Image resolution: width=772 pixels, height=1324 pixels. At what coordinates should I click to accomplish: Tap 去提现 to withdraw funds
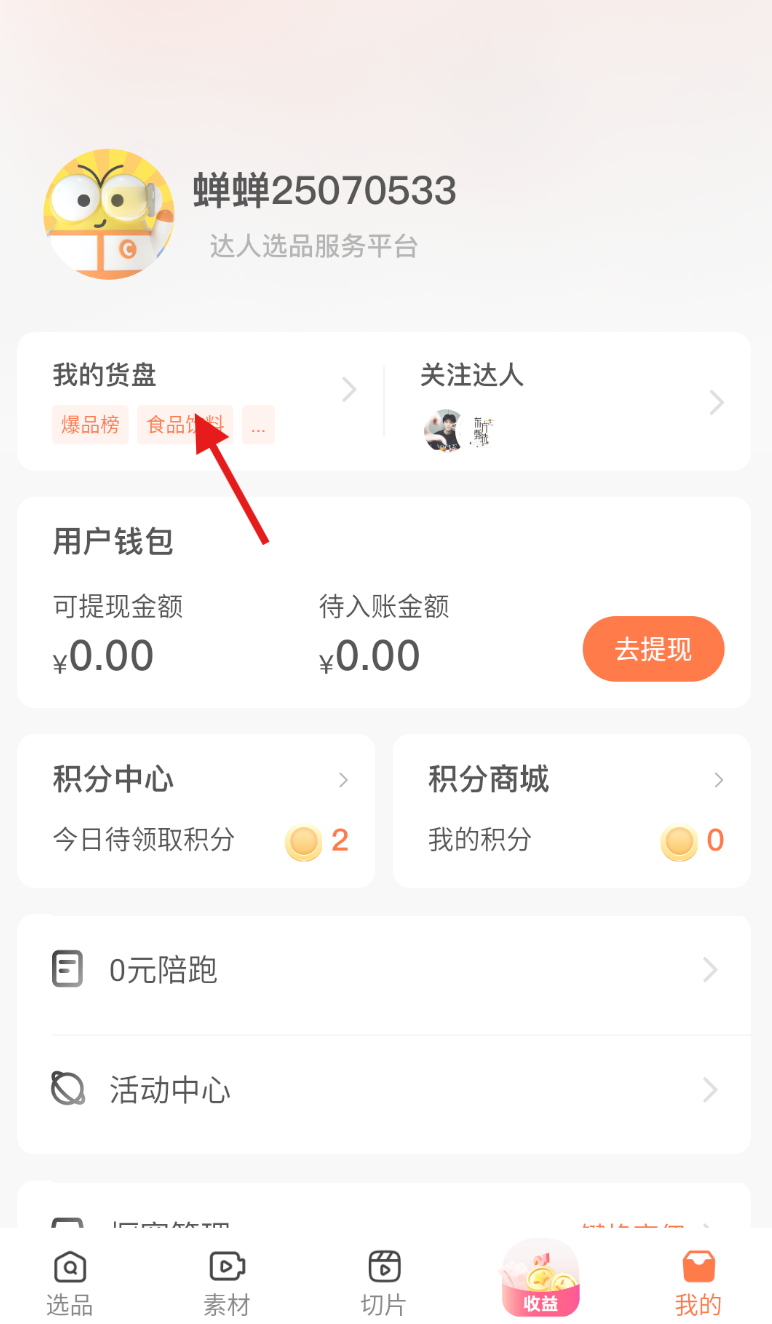tap(653, 649)
